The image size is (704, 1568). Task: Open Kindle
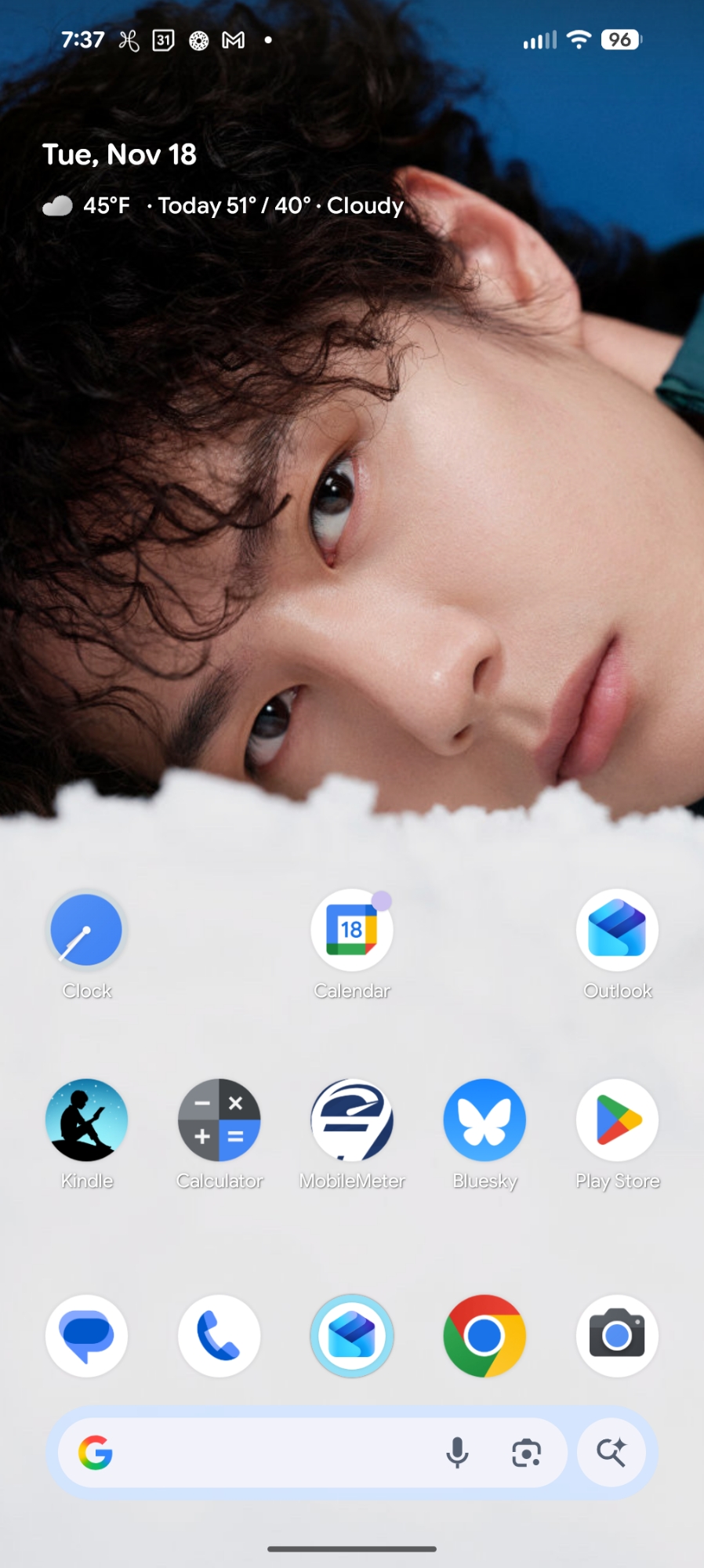pos(86,1120)
